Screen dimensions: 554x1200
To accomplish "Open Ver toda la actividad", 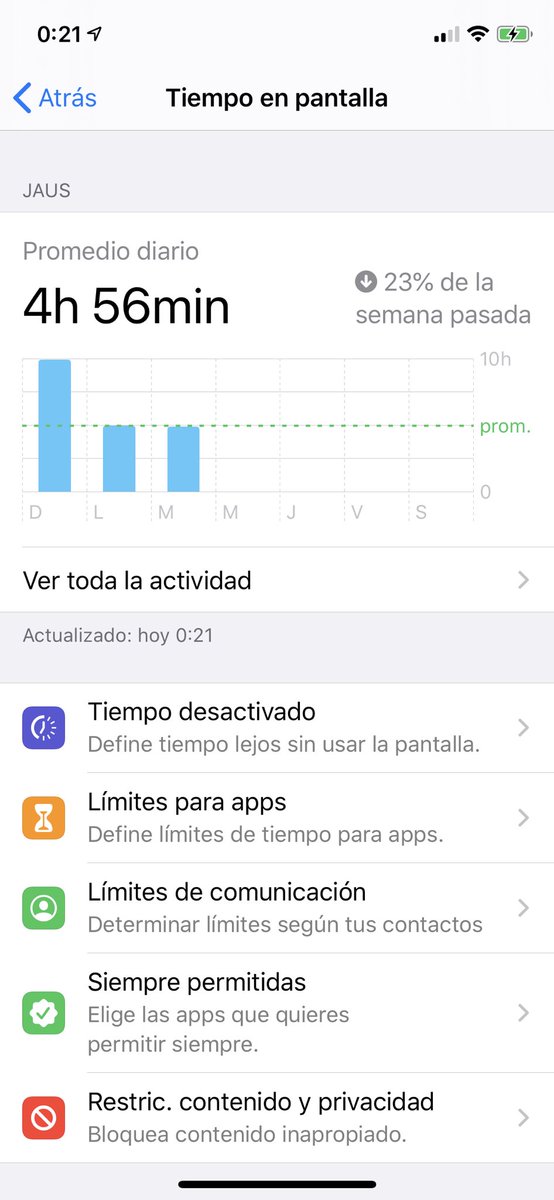I will click(x=277, y=580).
